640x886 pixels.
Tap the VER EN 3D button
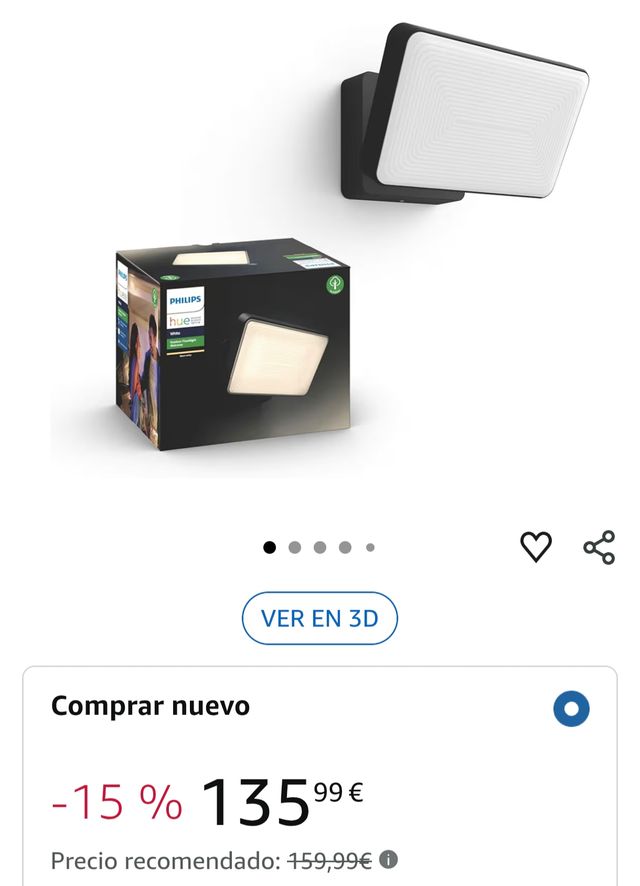click(x=320, y=618)
